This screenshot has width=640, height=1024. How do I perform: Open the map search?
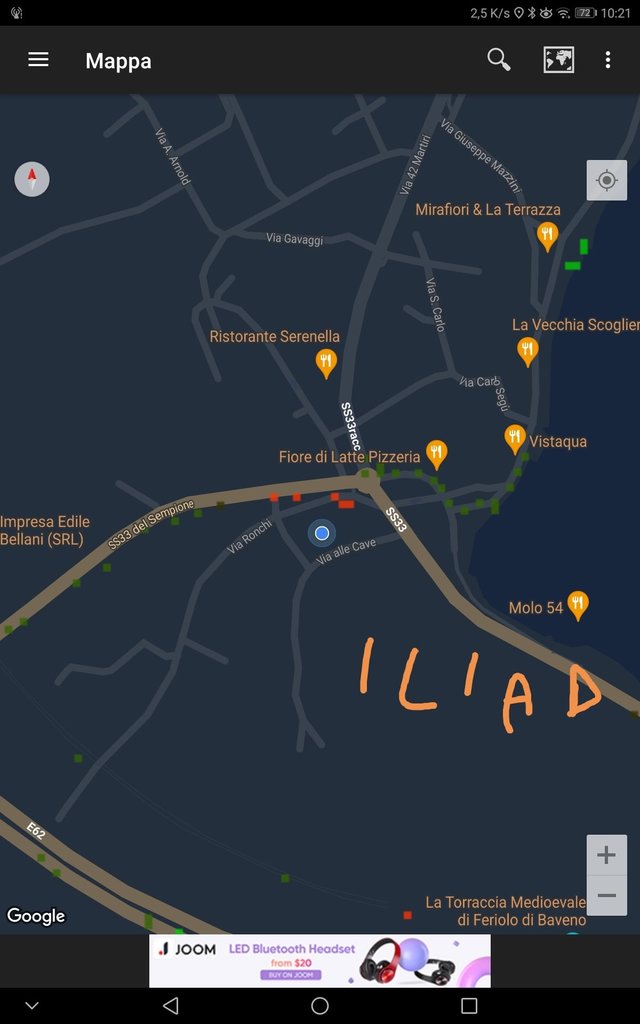tap(498, 60)
